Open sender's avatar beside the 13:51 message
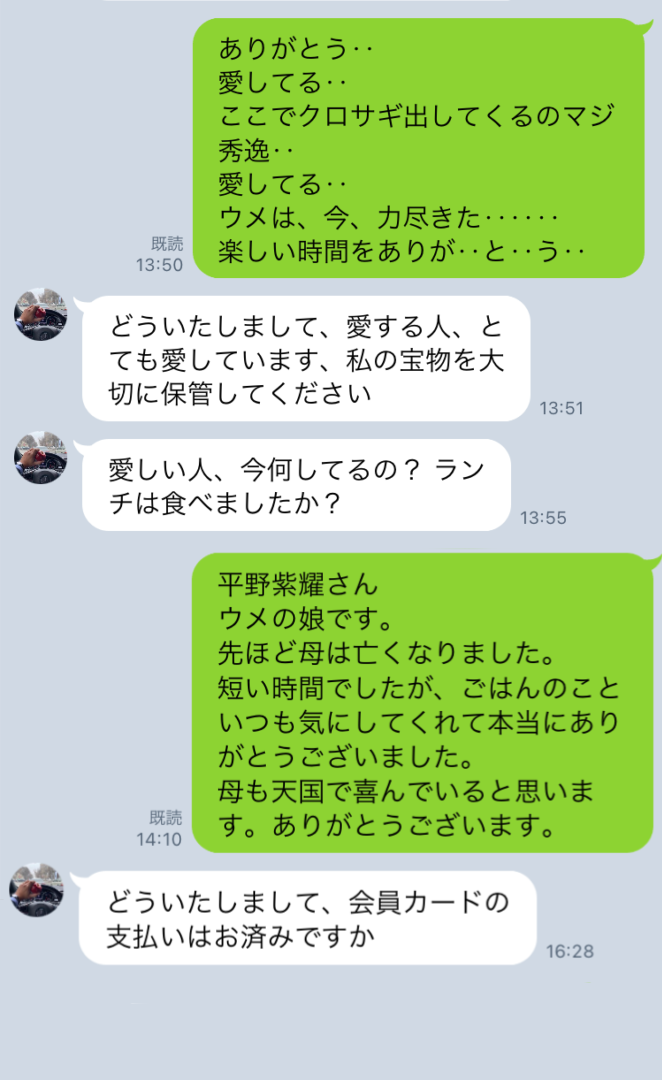 pyautogui.click(x=40, y=315)
